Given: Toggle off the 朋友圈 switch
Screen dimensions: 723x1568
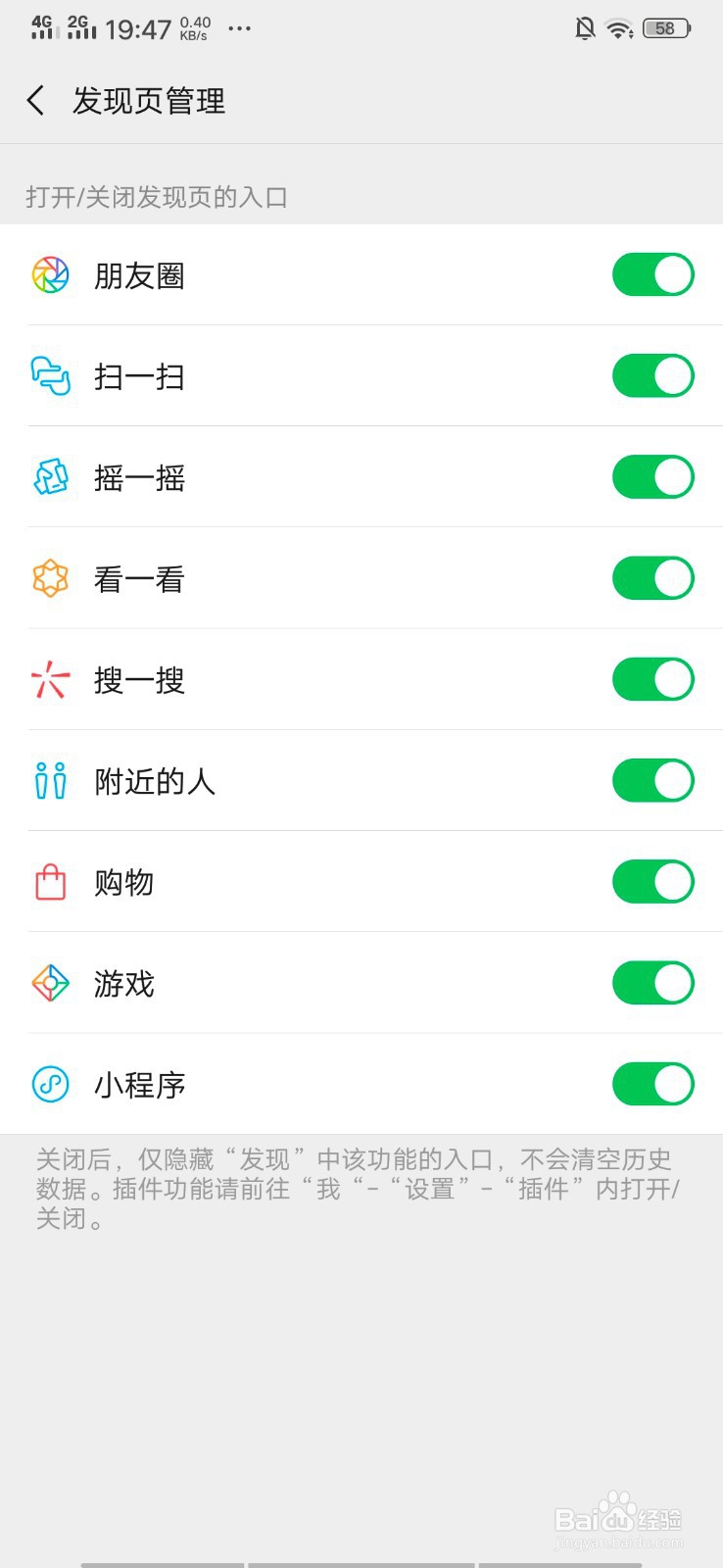Looking at the screenshot, I should point(652,274).
